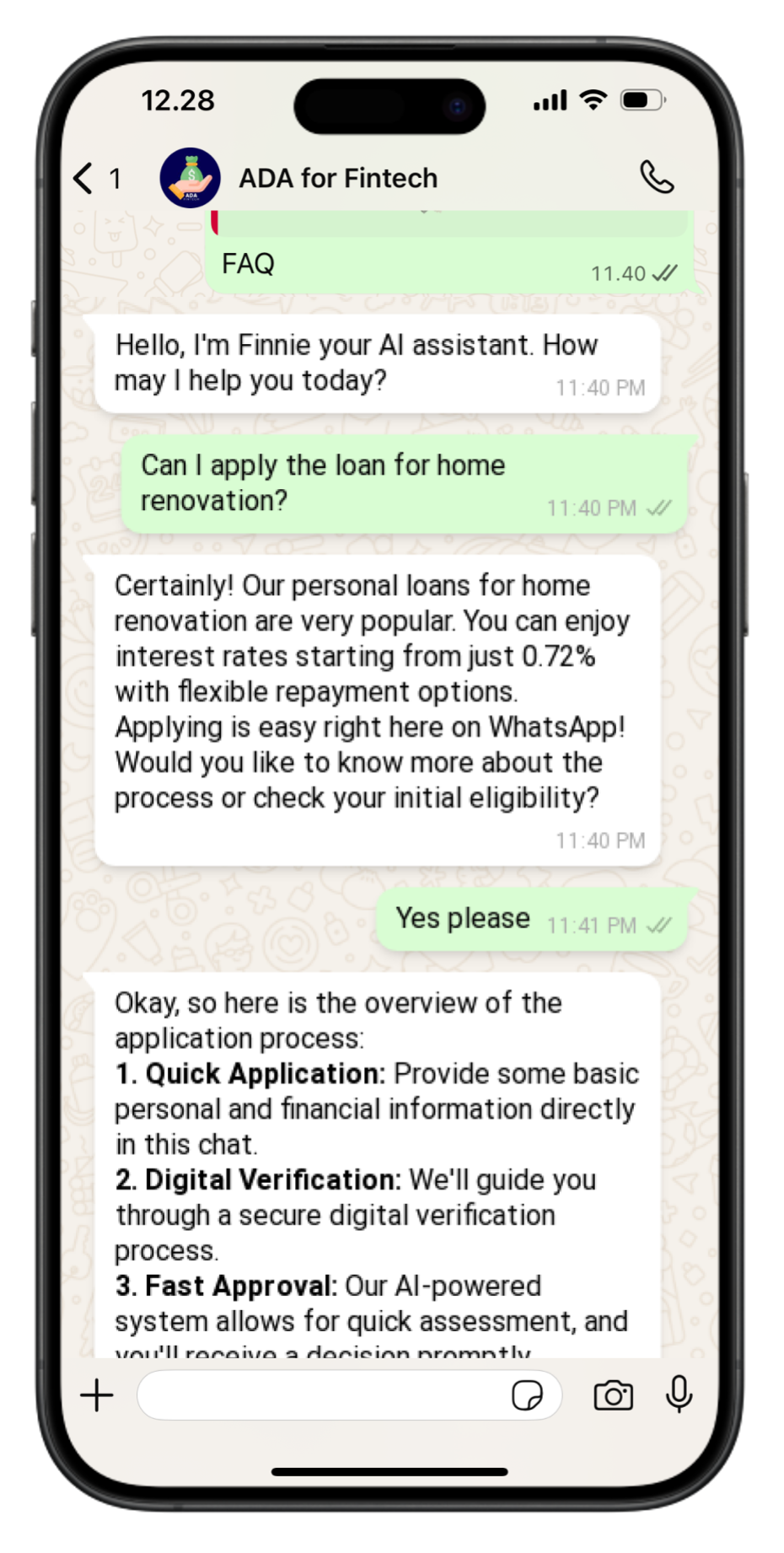Tap the microphone to record voice message
The image size is (784, 1553).
coord(679,1394)
